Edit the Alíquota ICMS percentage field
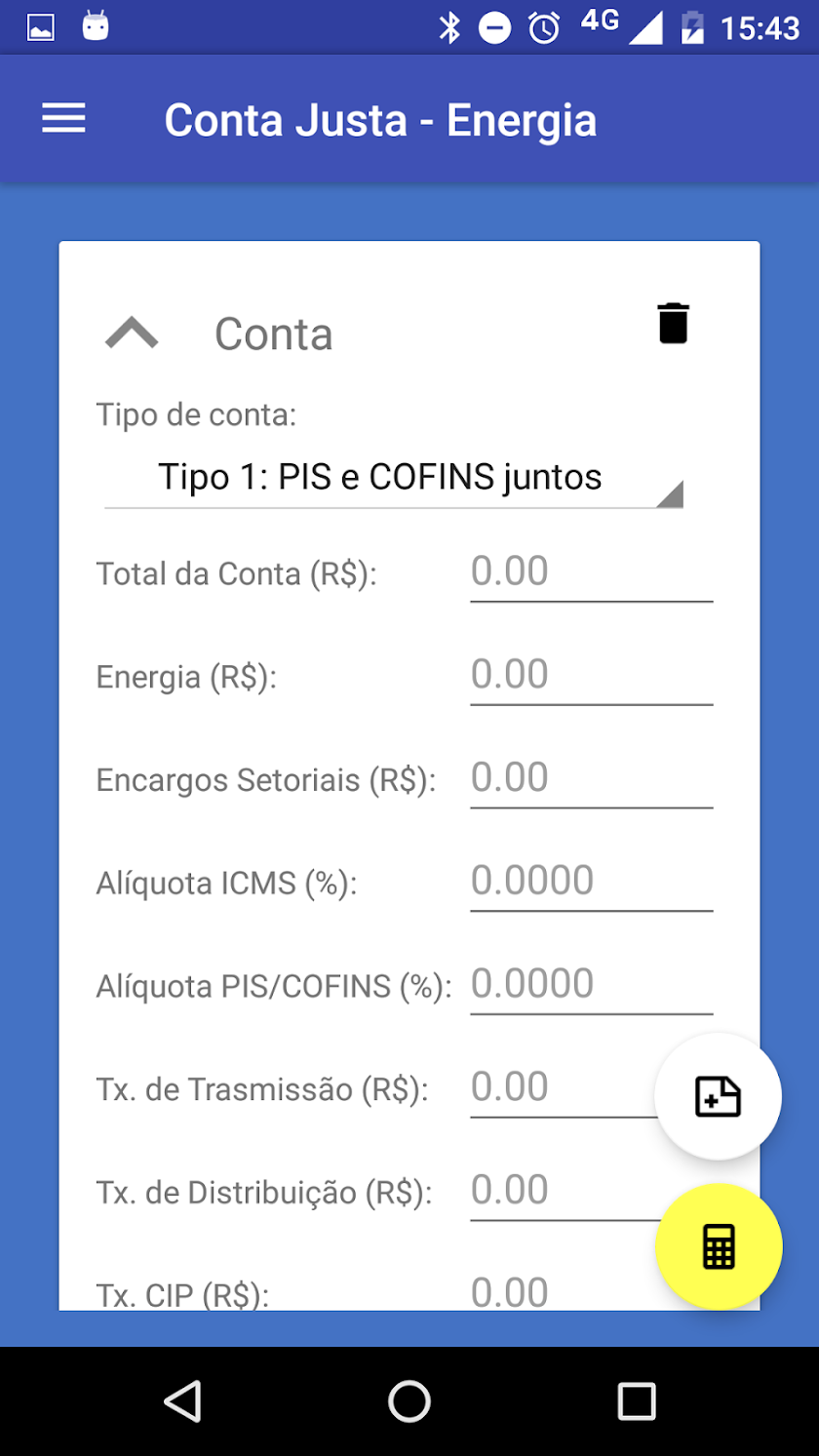 pos(591,882)
